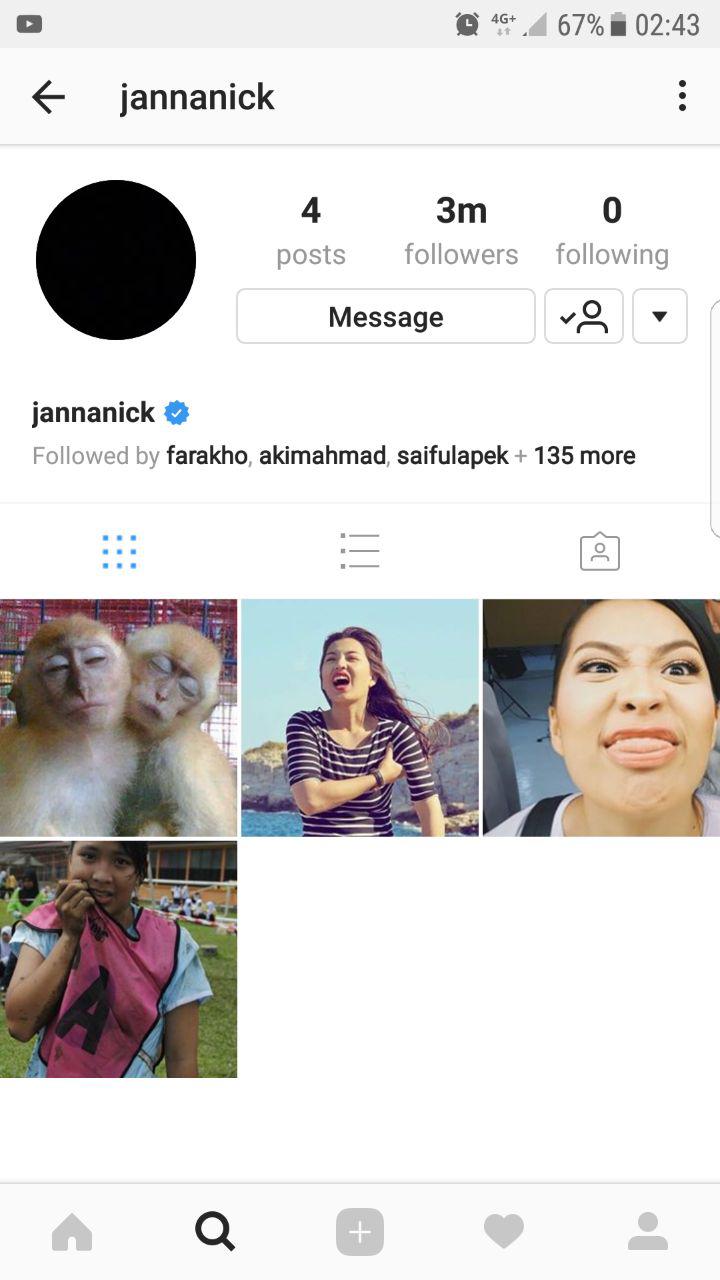Go to the Home feed tab
Screen dimensions: 720x1280
(x=72, y=1232)
